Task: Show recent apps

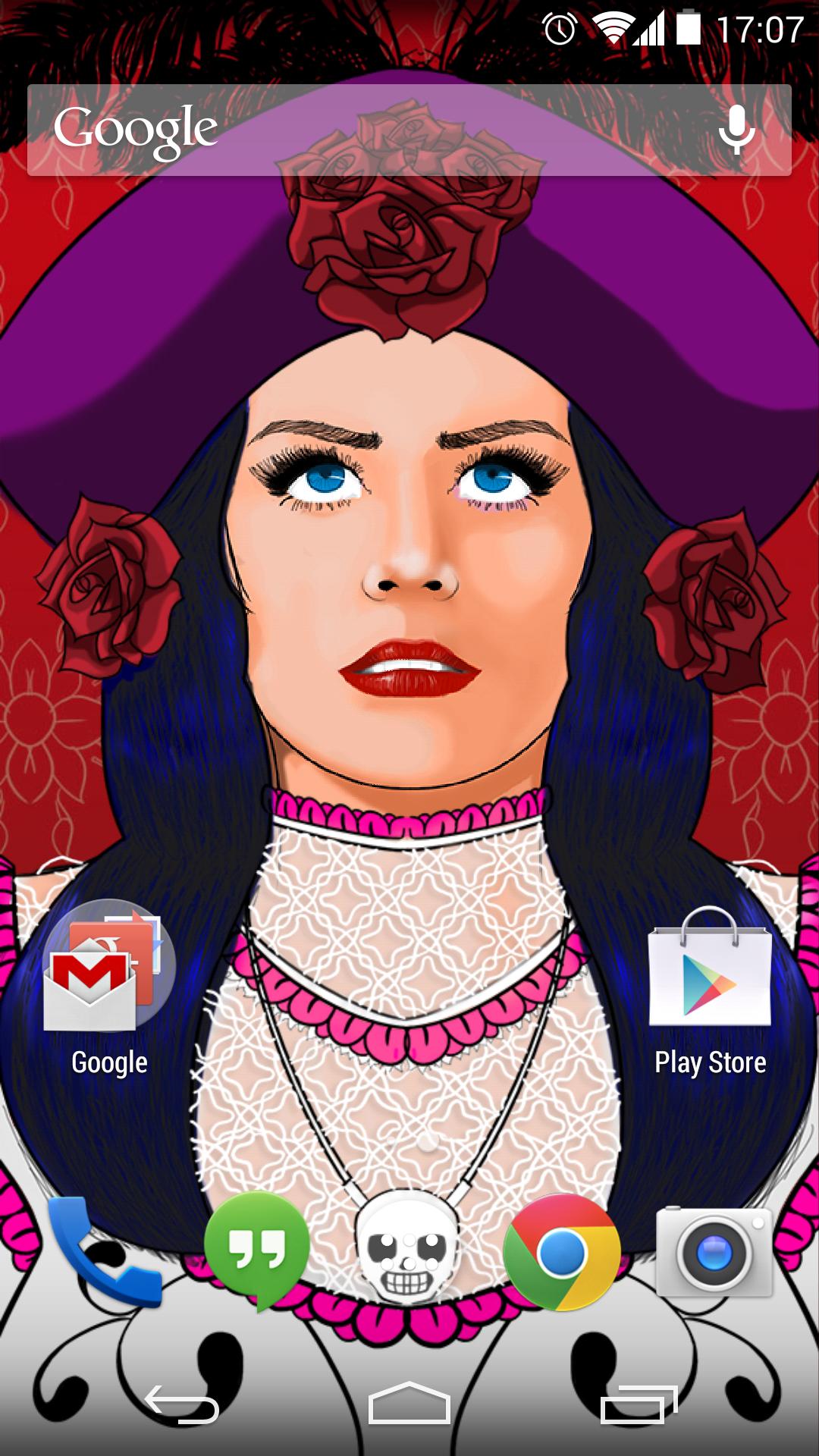Action: (637, 1404)
